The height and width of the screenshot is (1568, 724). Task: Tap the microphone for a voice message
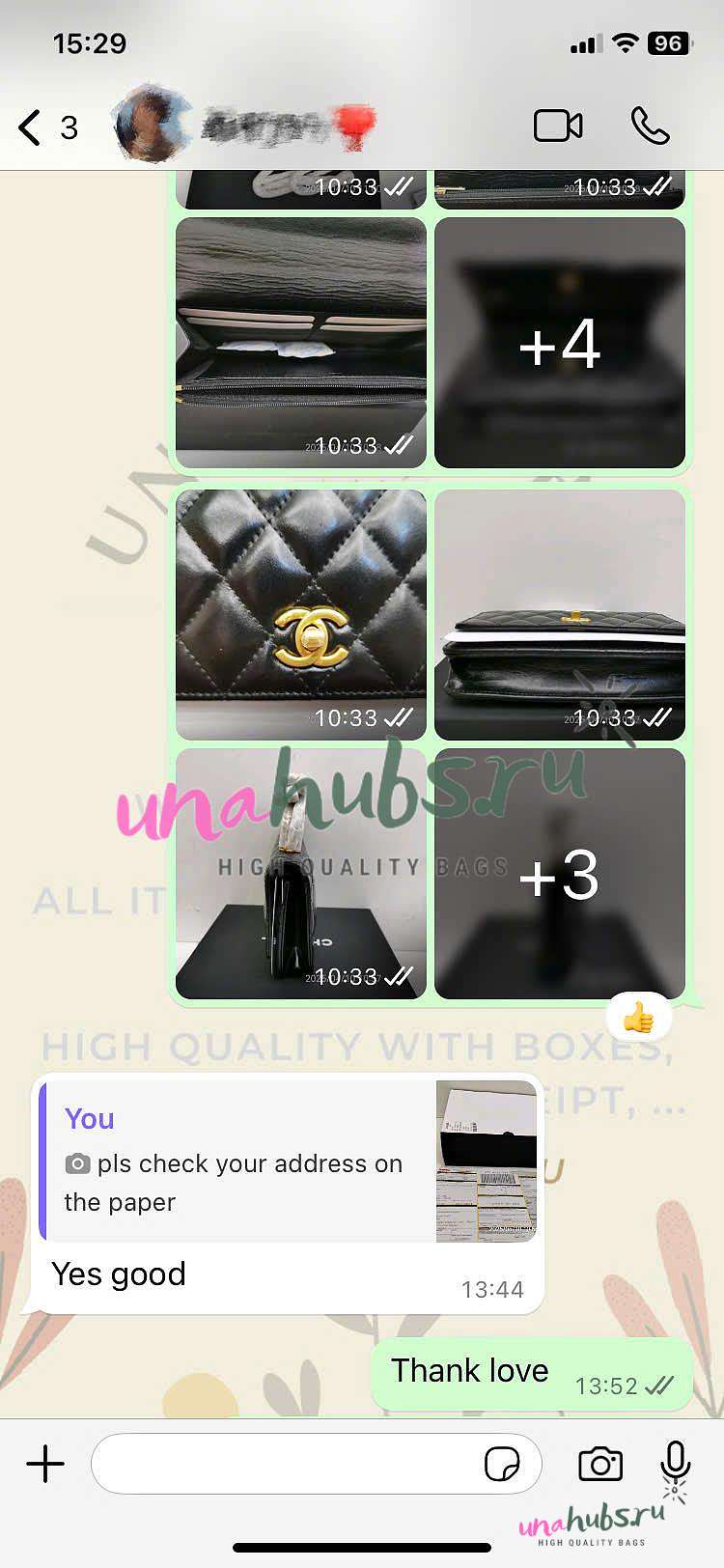(x=676, y=1464)
